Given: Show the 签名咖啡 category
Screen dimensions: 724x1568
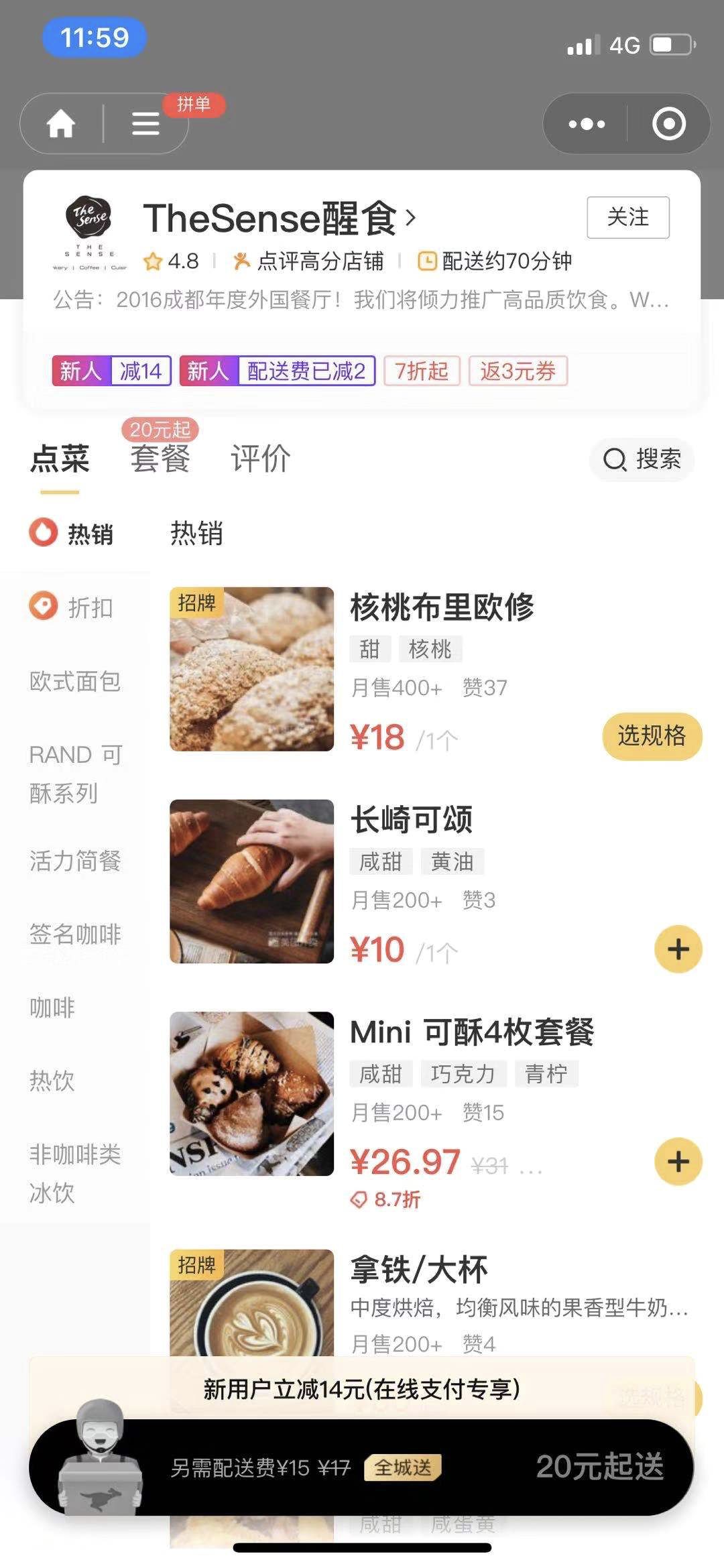Looking at the screenshot, I should point(75,934).
